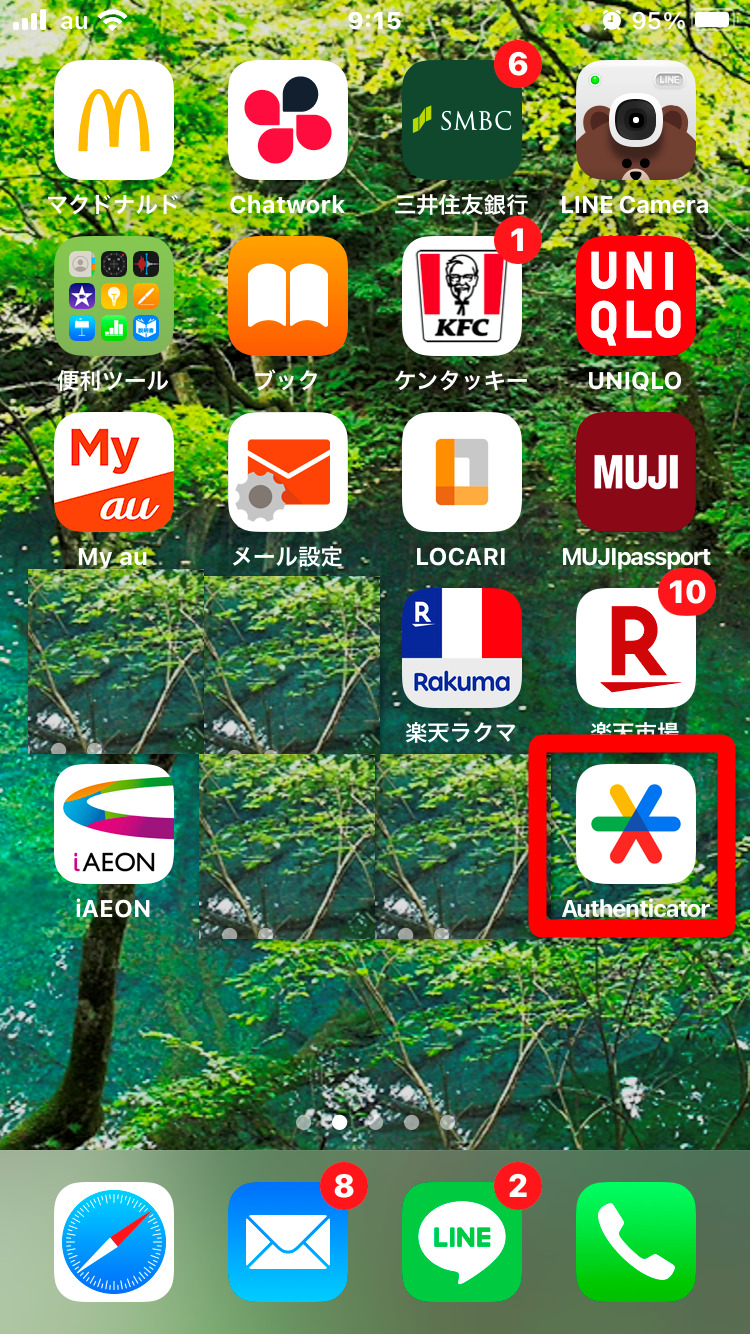Open the UNIQLO app
Screen dimensions: 750x1334
[636, 296]
